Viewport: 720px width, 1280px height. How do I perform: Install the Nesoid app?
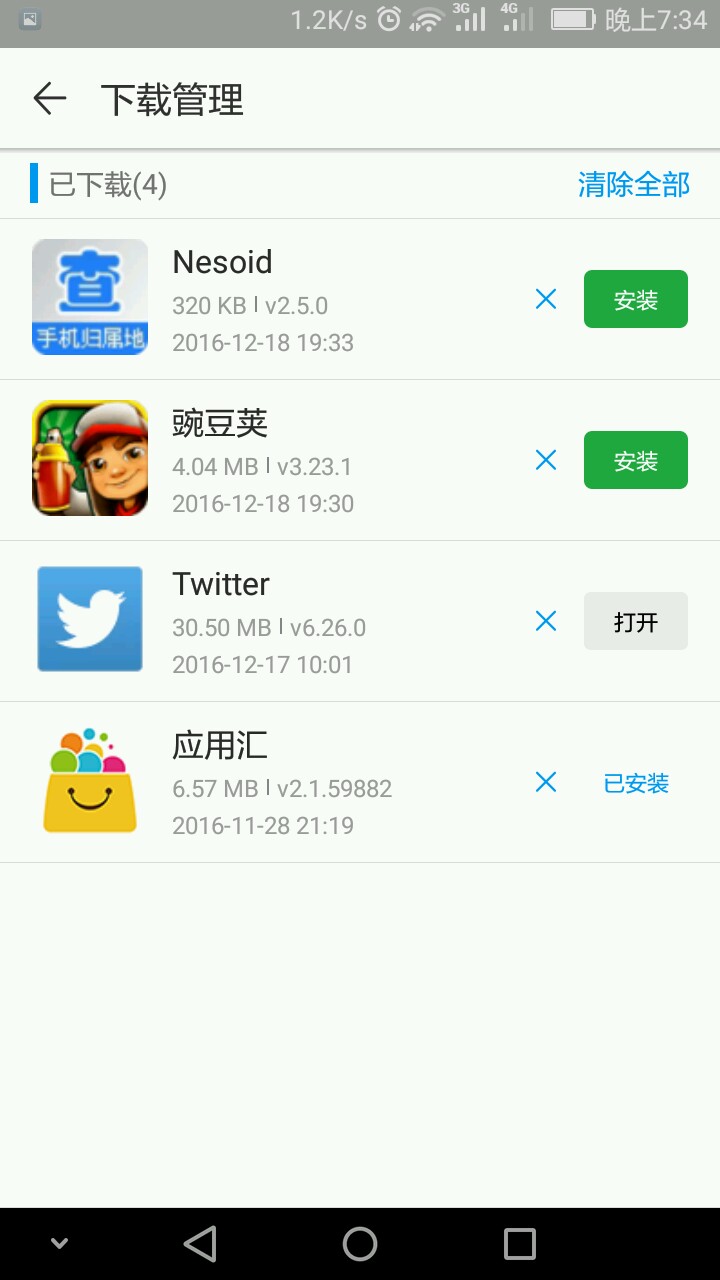[x=635, y=299]
